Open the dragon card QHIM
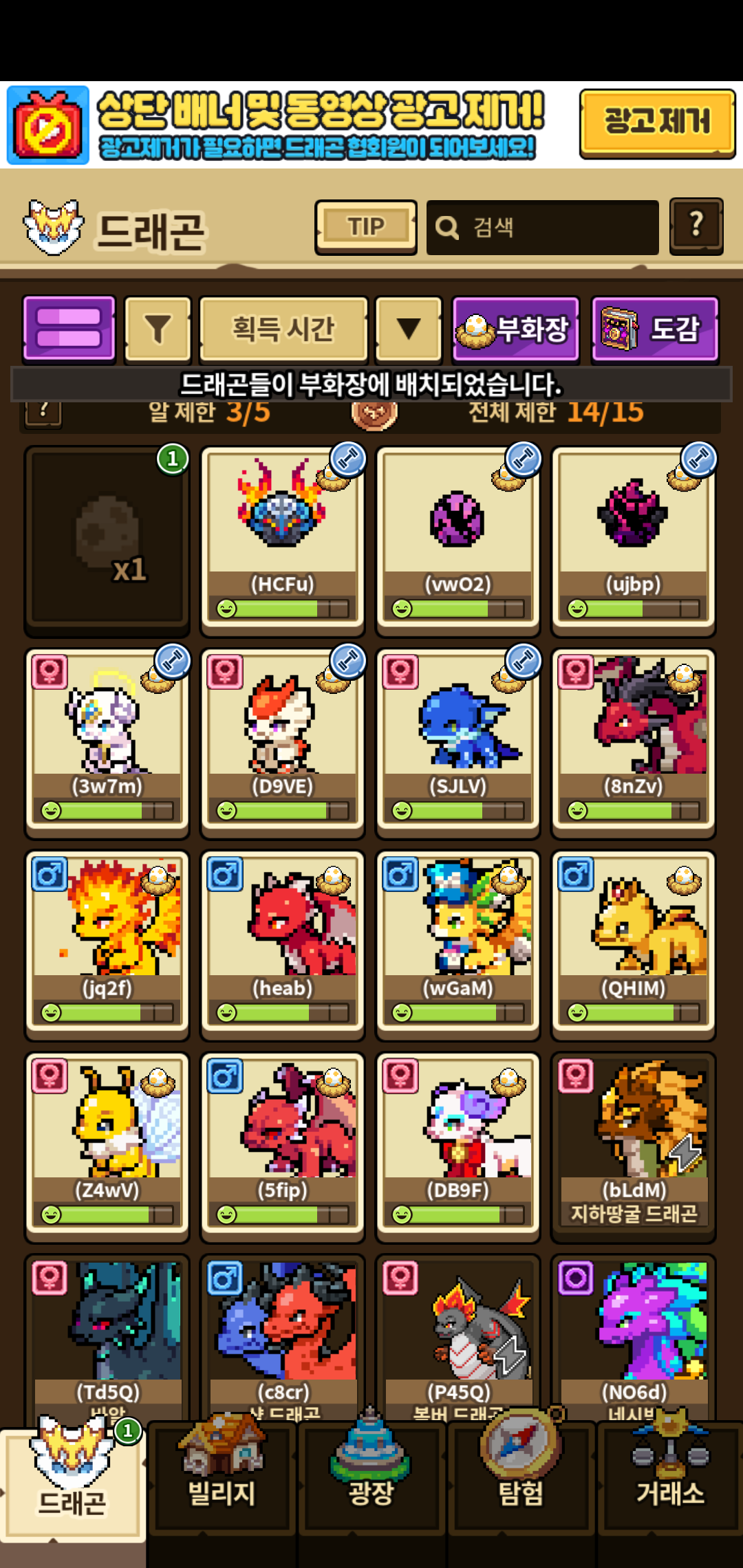 (633, 943)
